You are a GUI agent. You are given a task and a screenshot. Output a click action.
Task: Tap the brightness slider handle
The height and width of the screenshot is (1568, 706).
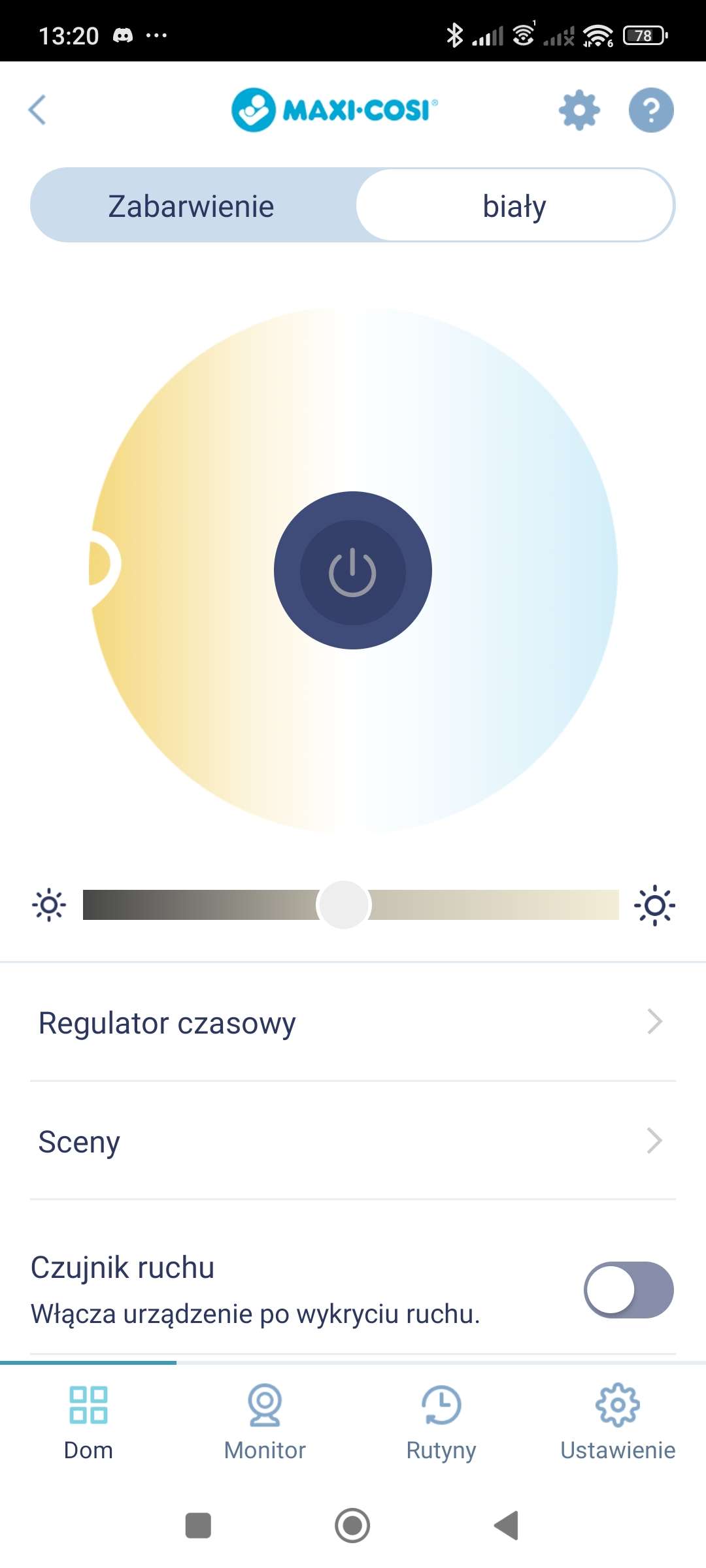click(x=344, y=905)
